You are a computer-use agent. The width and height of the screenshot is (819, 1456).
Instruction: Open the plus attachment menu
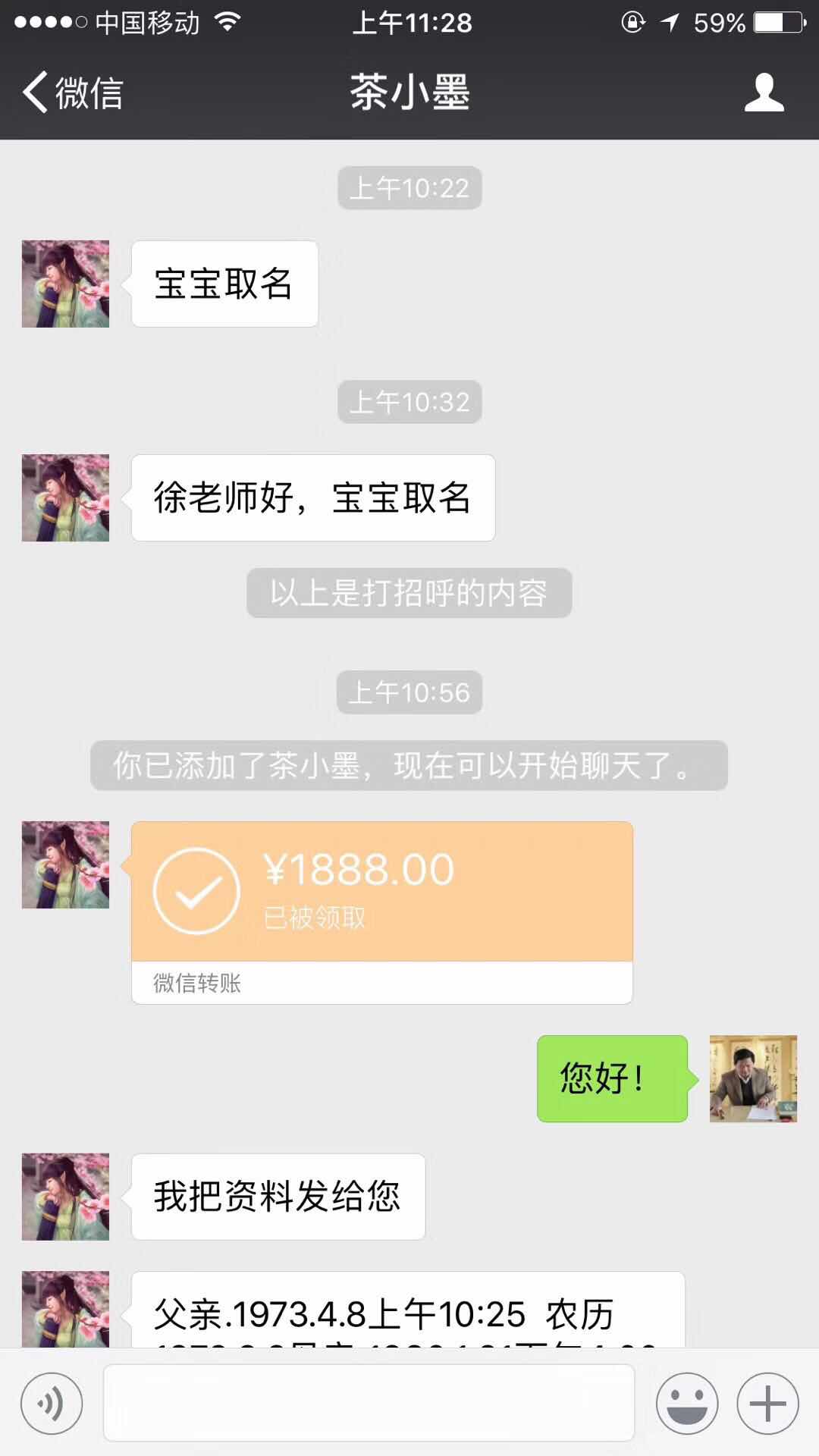[x=767, y=1404]
